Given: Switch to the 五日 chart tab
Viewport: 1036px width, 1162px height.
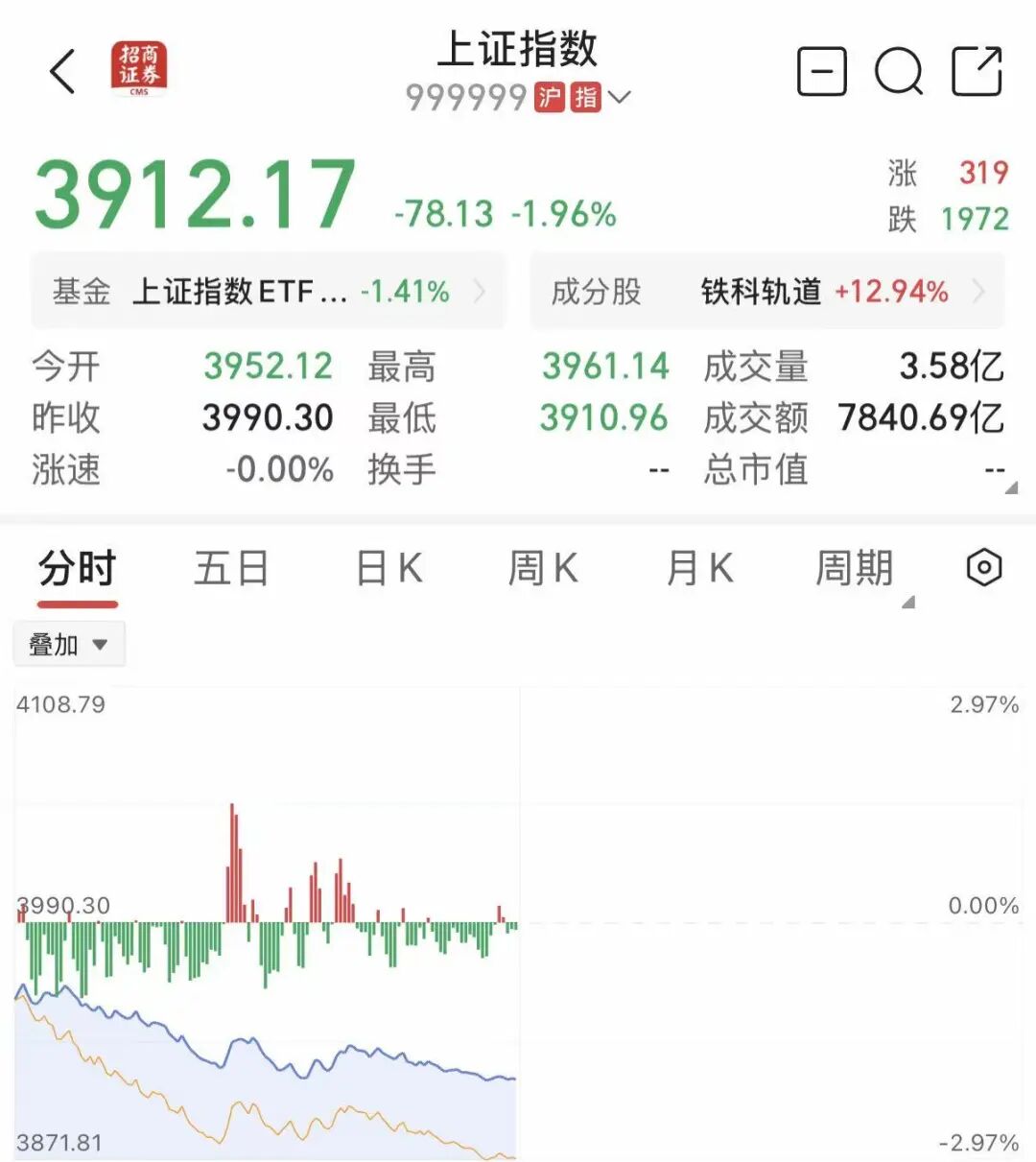Looking at the screenshot, I should [231, 569].
